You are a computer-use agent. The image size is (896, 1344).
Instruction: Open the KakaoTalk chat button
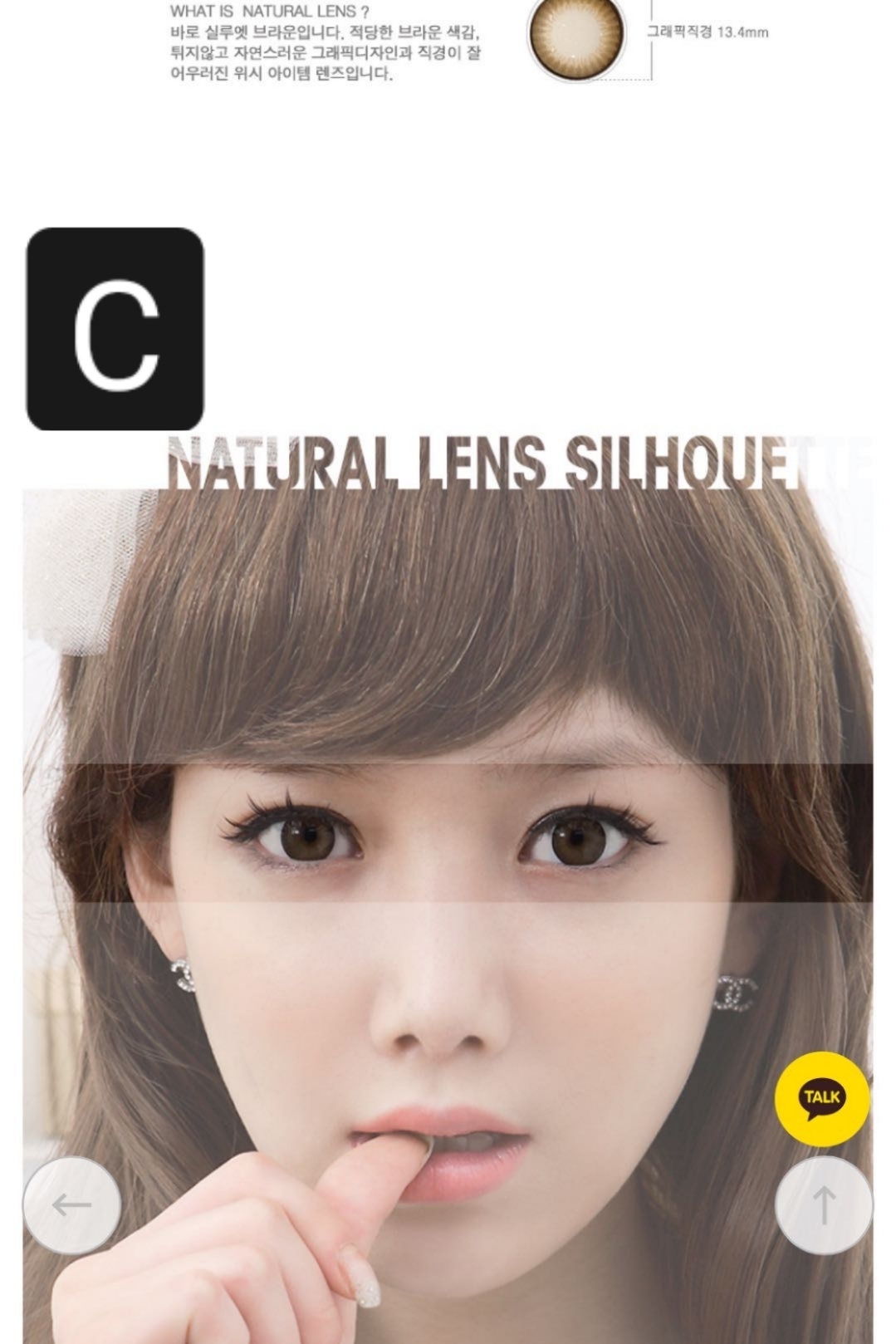[x=822, y=1098]
